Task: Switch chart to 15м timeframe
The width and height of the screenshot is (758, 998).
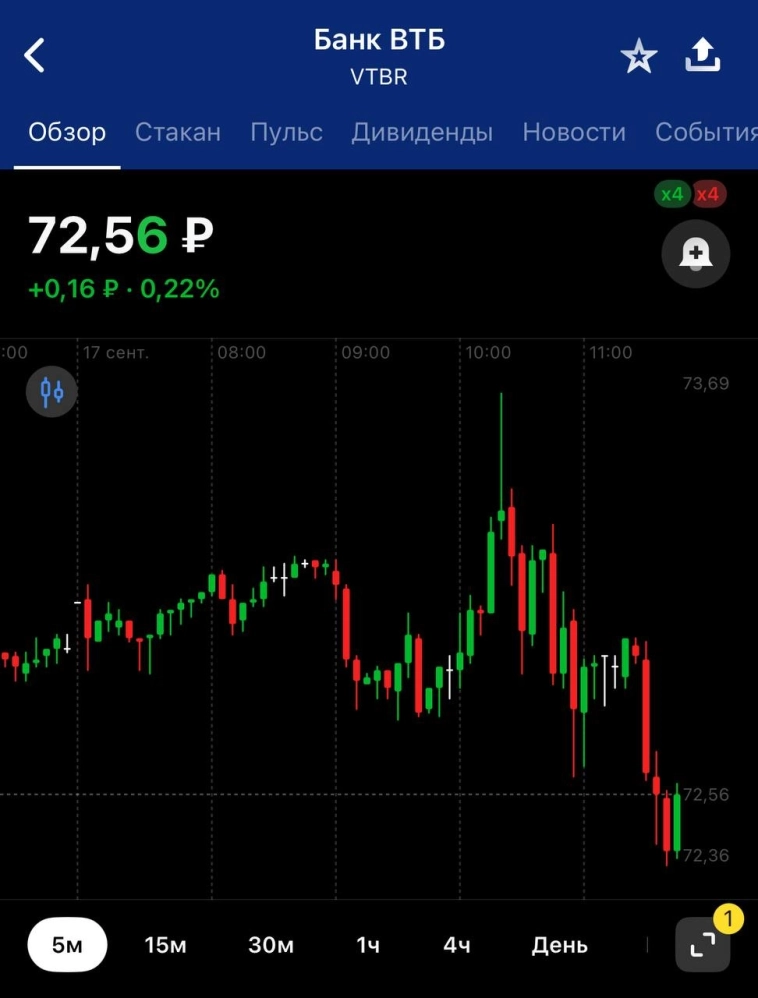Action: 165,944
